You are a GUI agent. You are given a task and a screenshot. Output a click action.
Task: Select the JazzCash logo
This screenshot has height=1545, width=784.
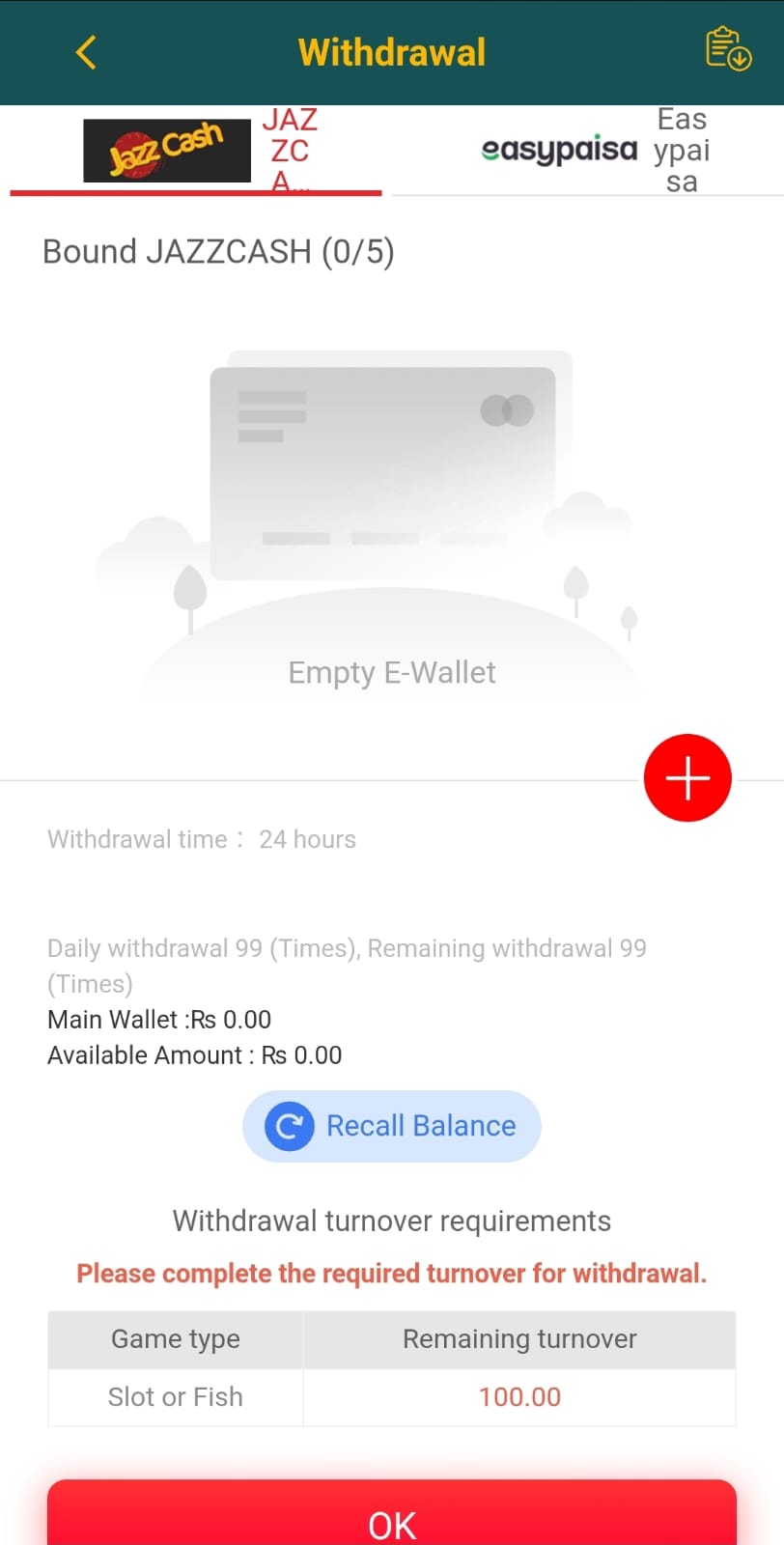click(165, 150)
